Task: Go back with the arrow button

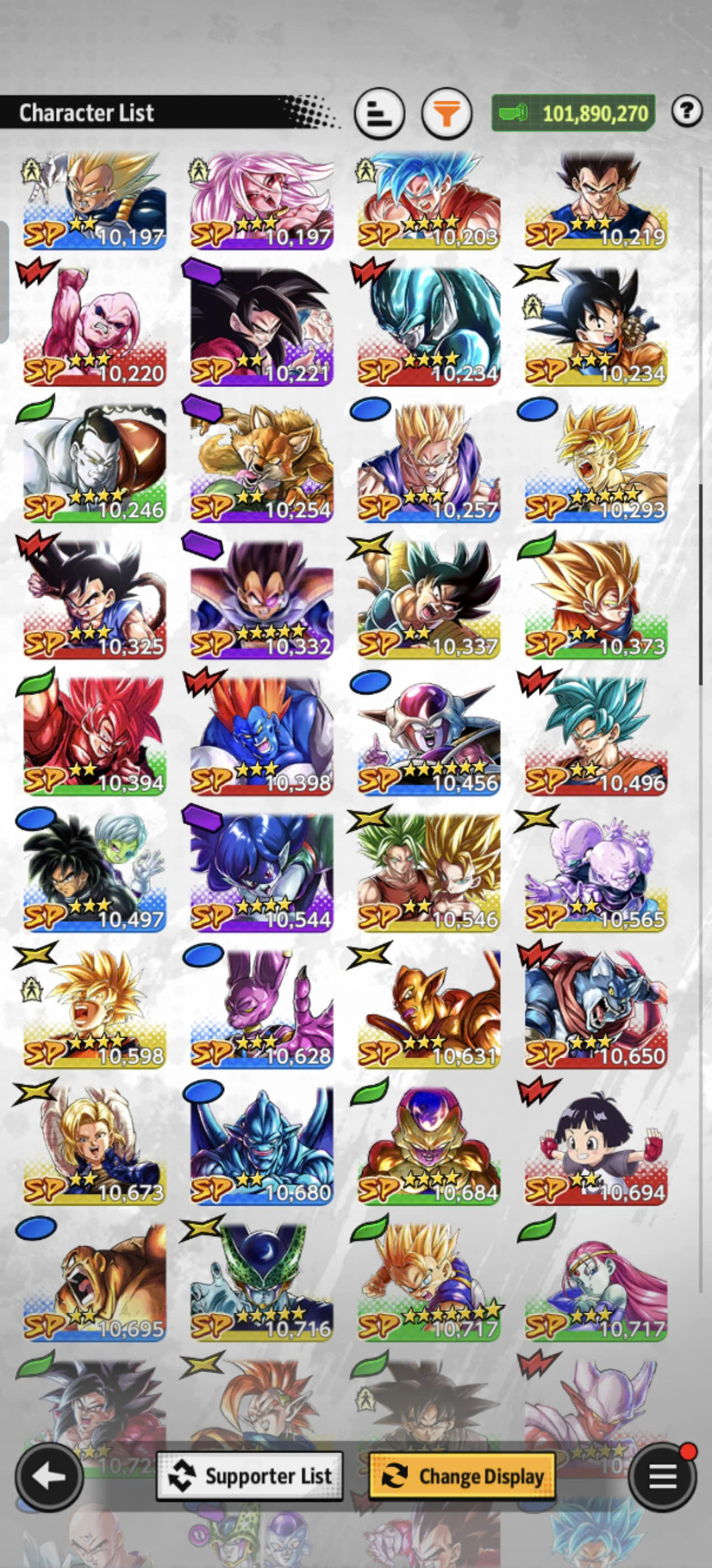Action: [x=49, y=1476]
